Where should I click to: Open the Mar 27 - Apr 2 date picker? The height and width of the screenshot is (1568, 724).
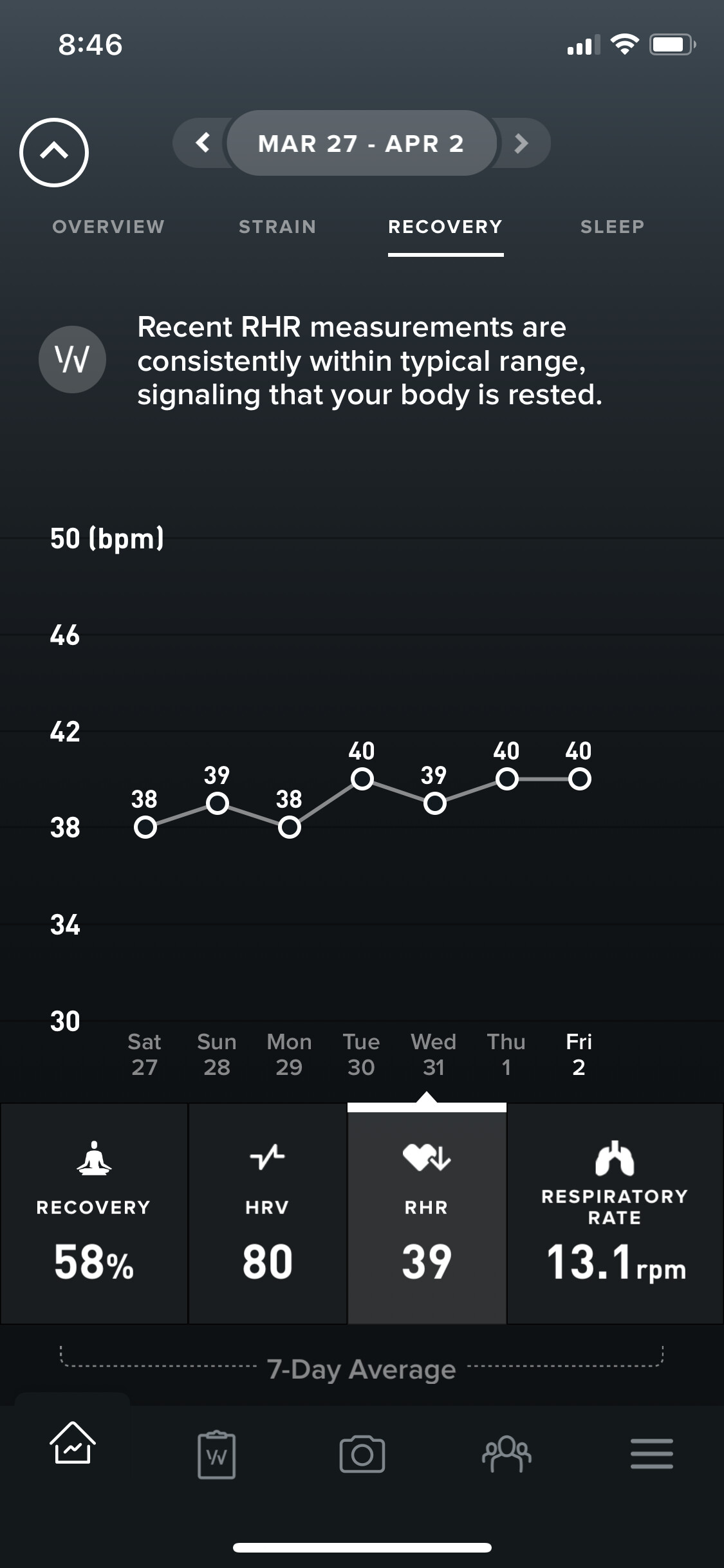tap(361, 143)
